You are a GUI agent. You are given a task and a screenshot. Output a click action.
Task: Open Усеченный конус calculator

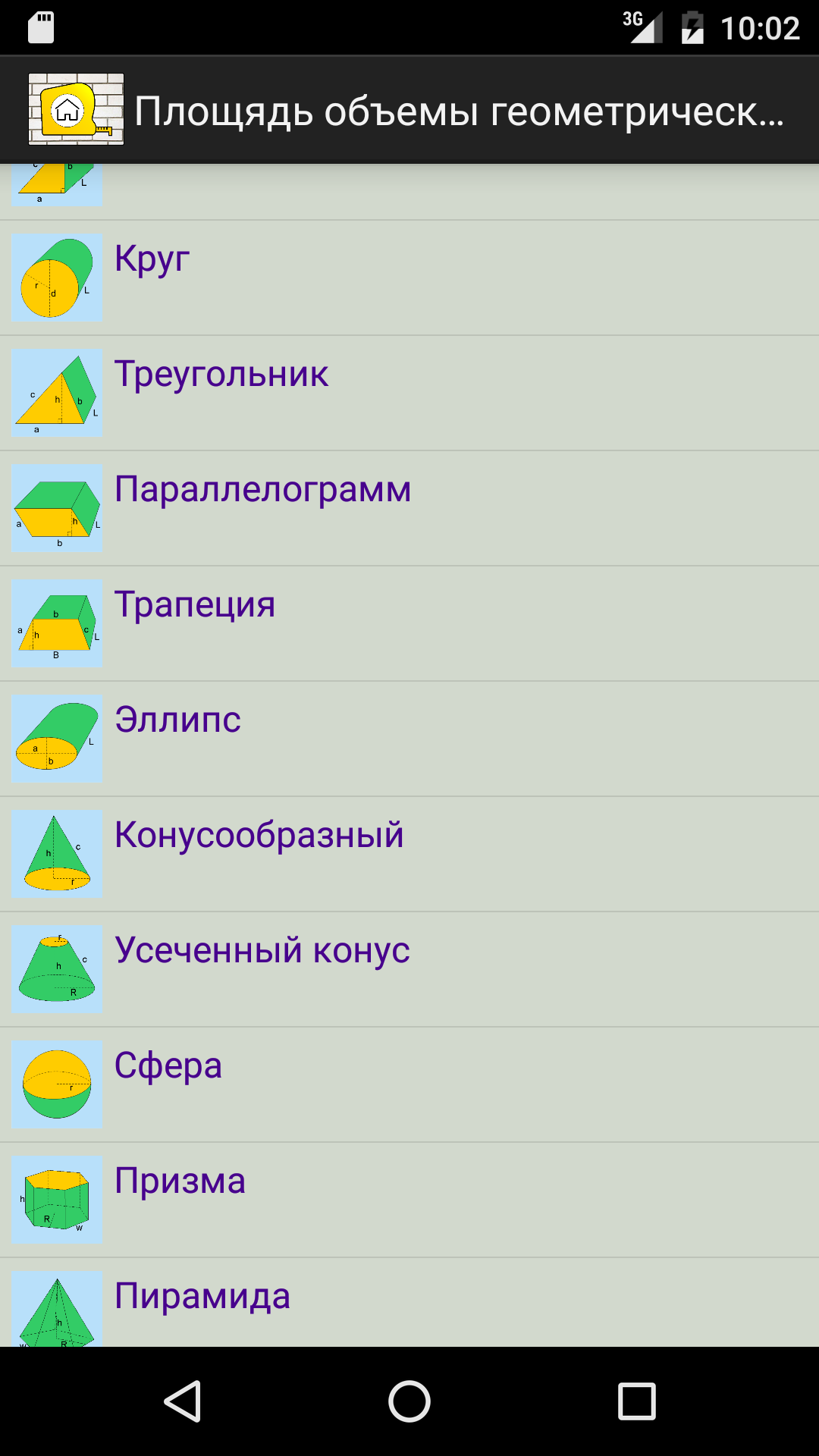click(x=409, y=969)
